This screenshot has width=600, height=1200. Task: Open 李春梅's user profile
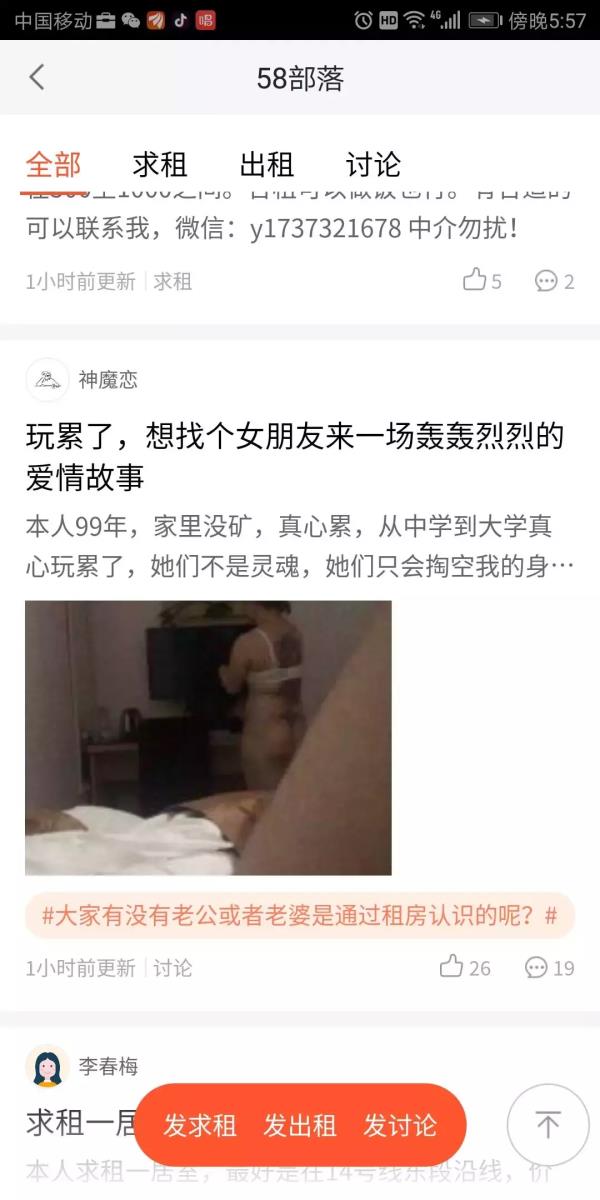(47, 1067)
